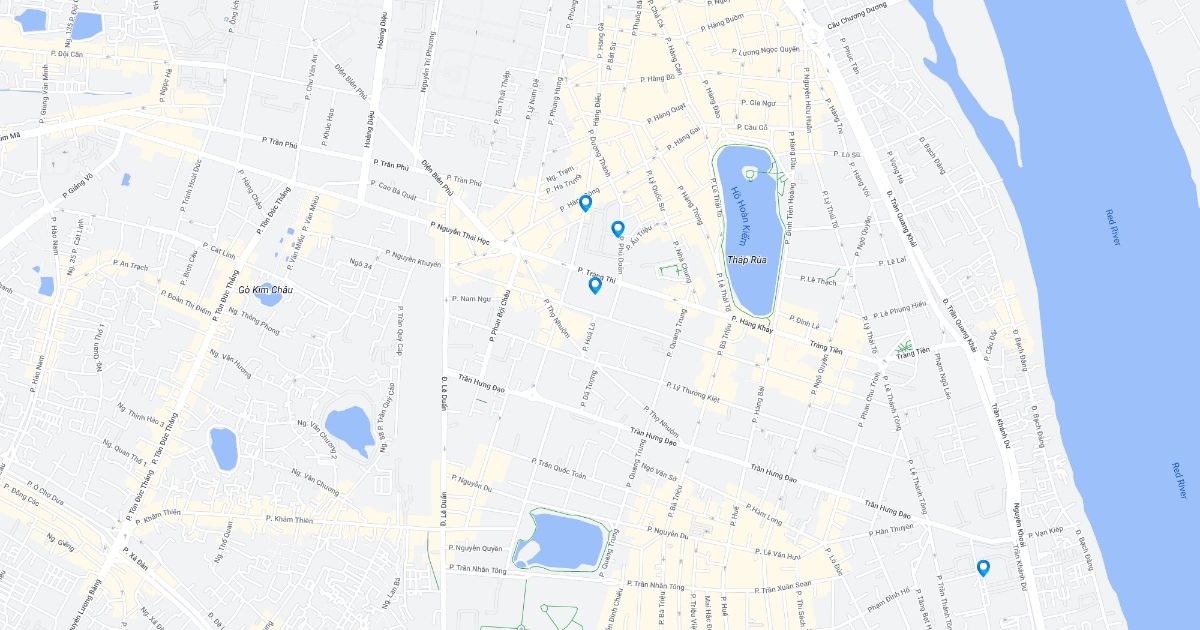Select the pin near Trần Khánh Dư
Screen dimensions: 1200x630
click(x=983, y=568)
